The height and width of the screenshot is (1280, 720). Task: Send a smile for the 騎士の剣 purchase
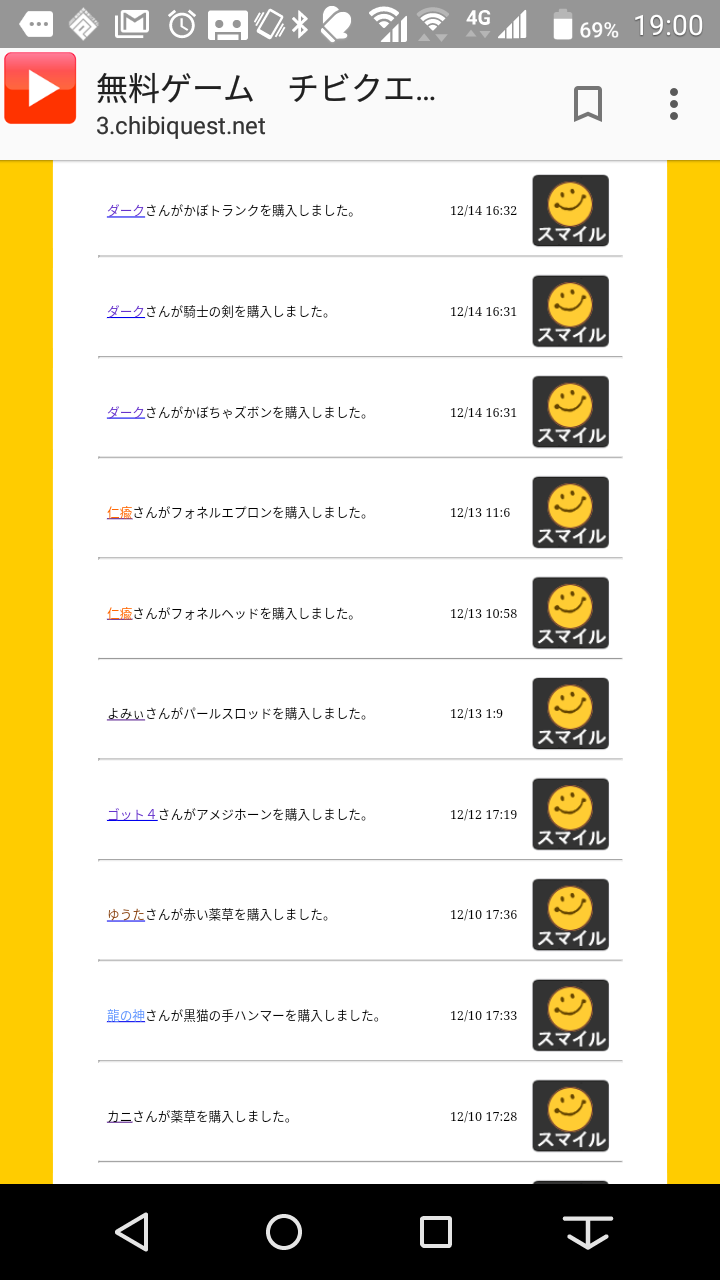coord(570,311)
